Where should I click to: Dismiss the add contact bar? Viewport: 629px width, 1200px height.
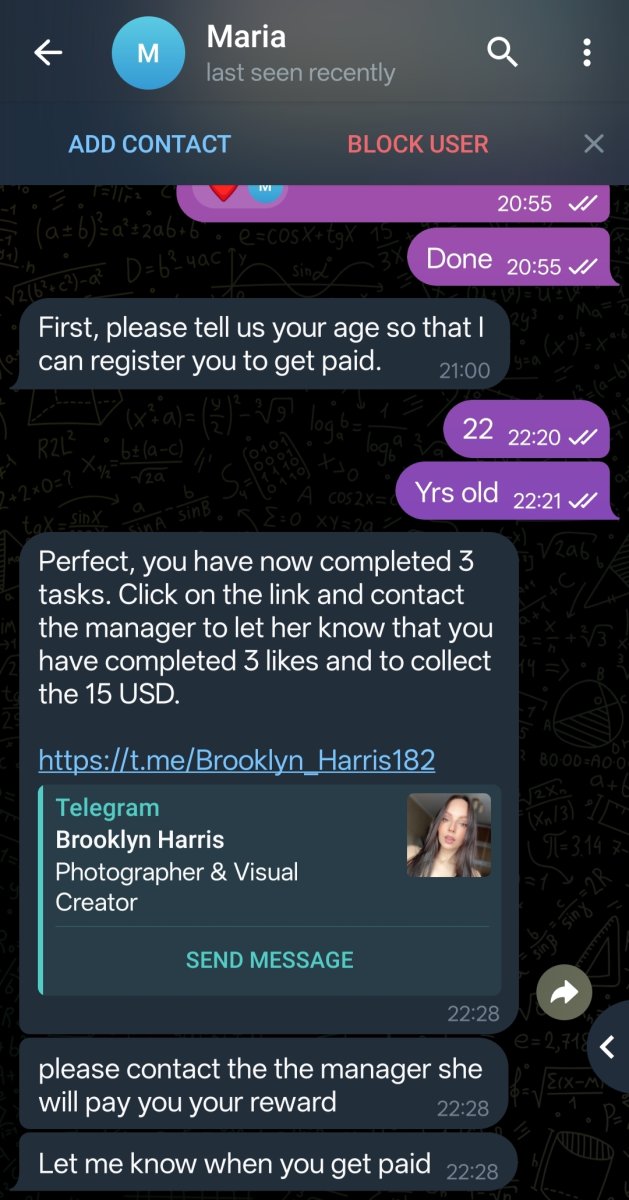pyautogui.click(x=594, y=144)
